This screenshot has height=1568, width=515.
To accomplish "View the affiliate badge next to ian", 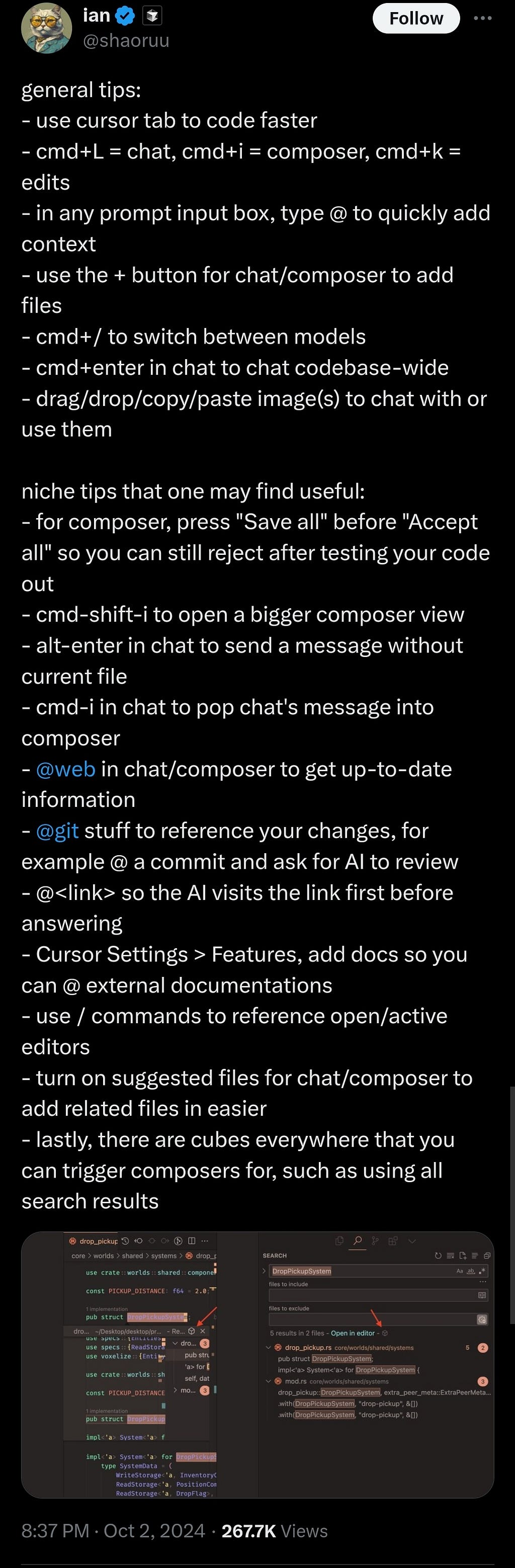I will [152, 17].
